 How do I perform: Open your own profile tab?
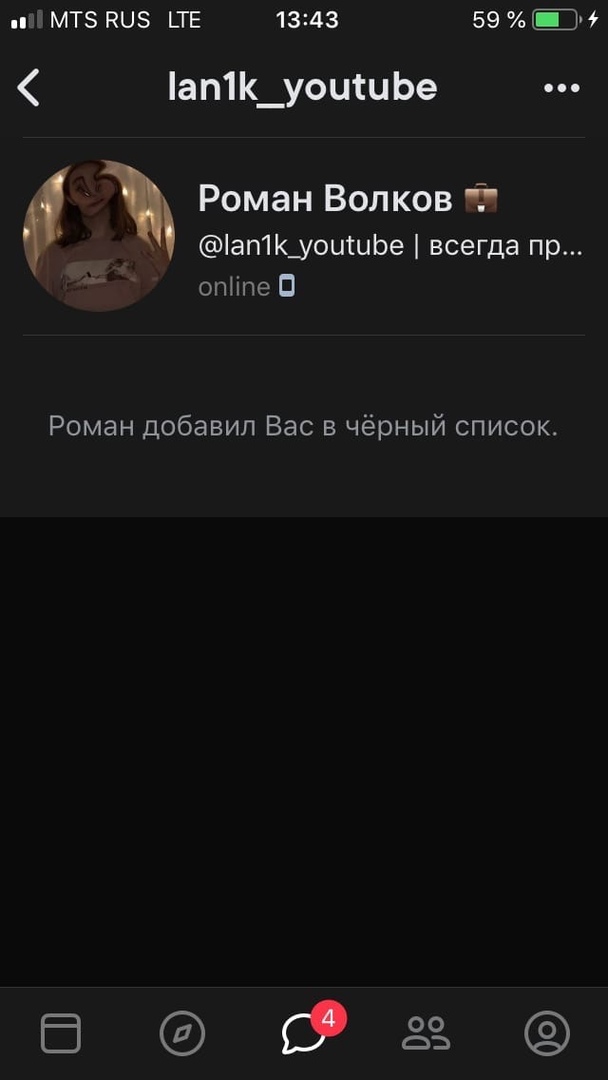click(547, 1033)
